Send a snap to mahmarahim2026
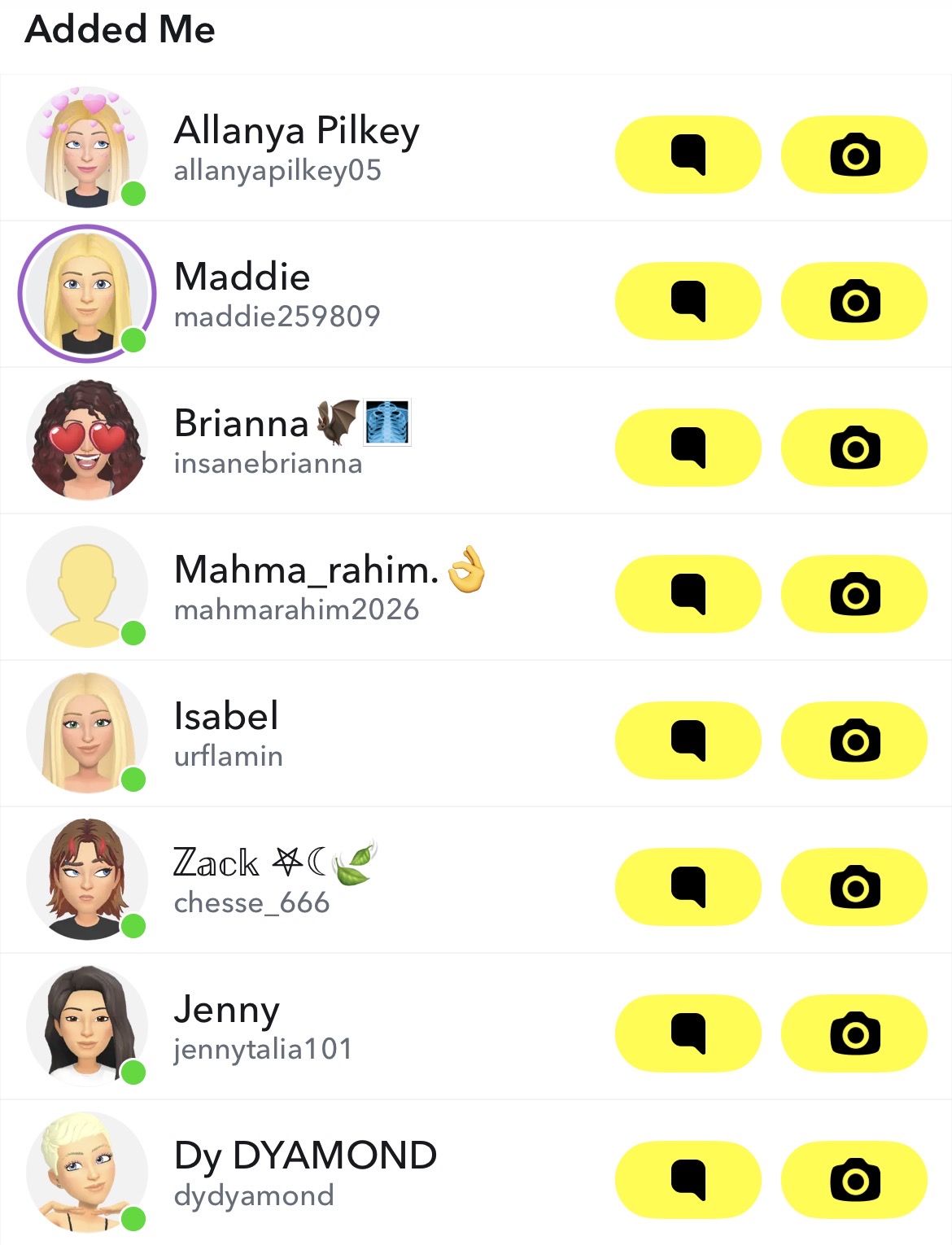This screenshot has width=952, height=1245. click(854, 594)
